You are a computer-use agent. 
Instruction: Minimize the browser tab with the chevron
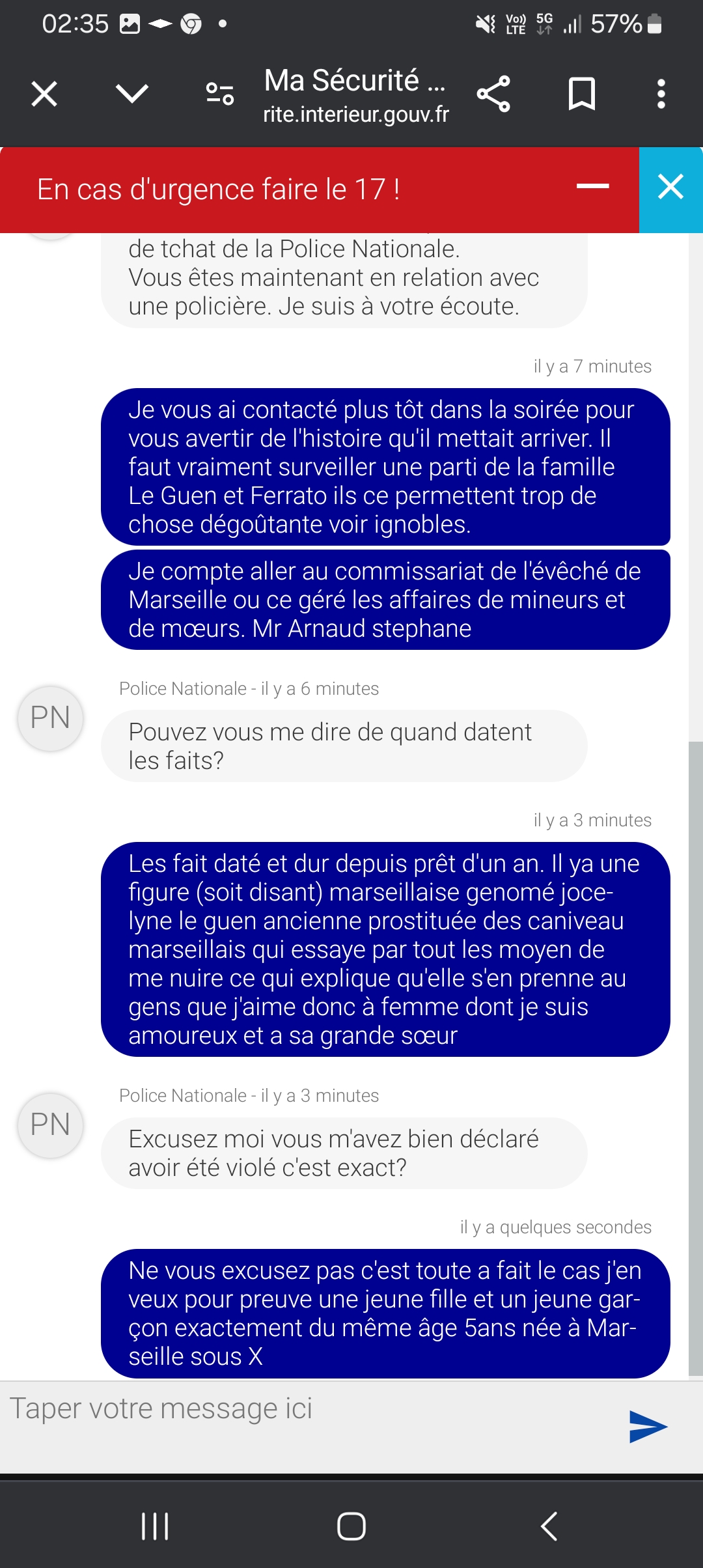coord(132,94)
